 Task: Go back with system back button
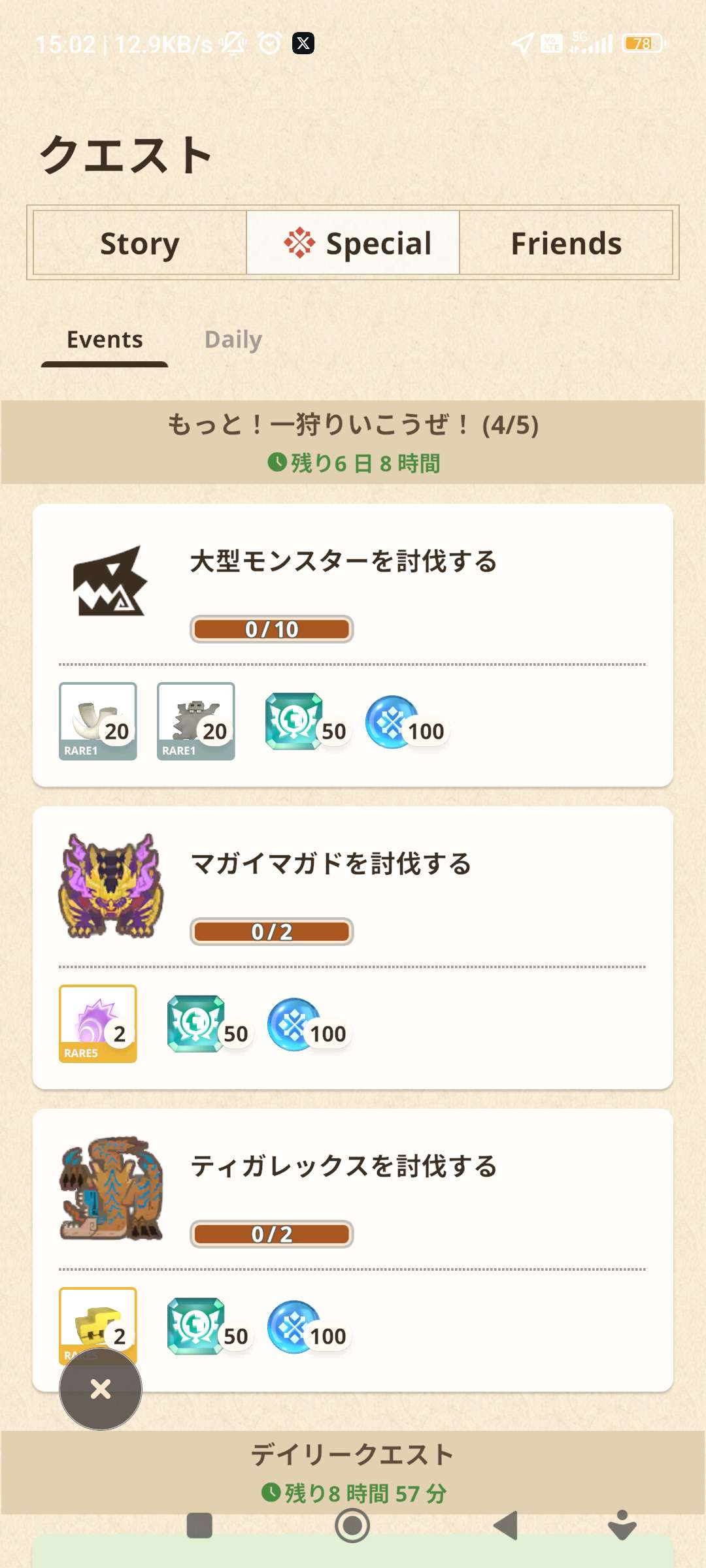tap(506, 1526)
